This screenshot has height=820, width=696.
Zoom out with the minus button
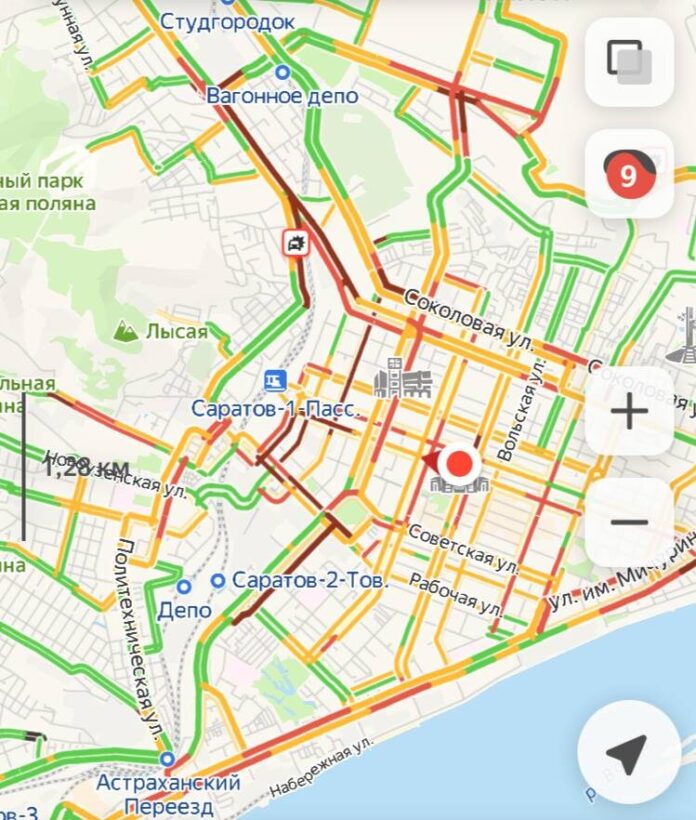[629, 522]
